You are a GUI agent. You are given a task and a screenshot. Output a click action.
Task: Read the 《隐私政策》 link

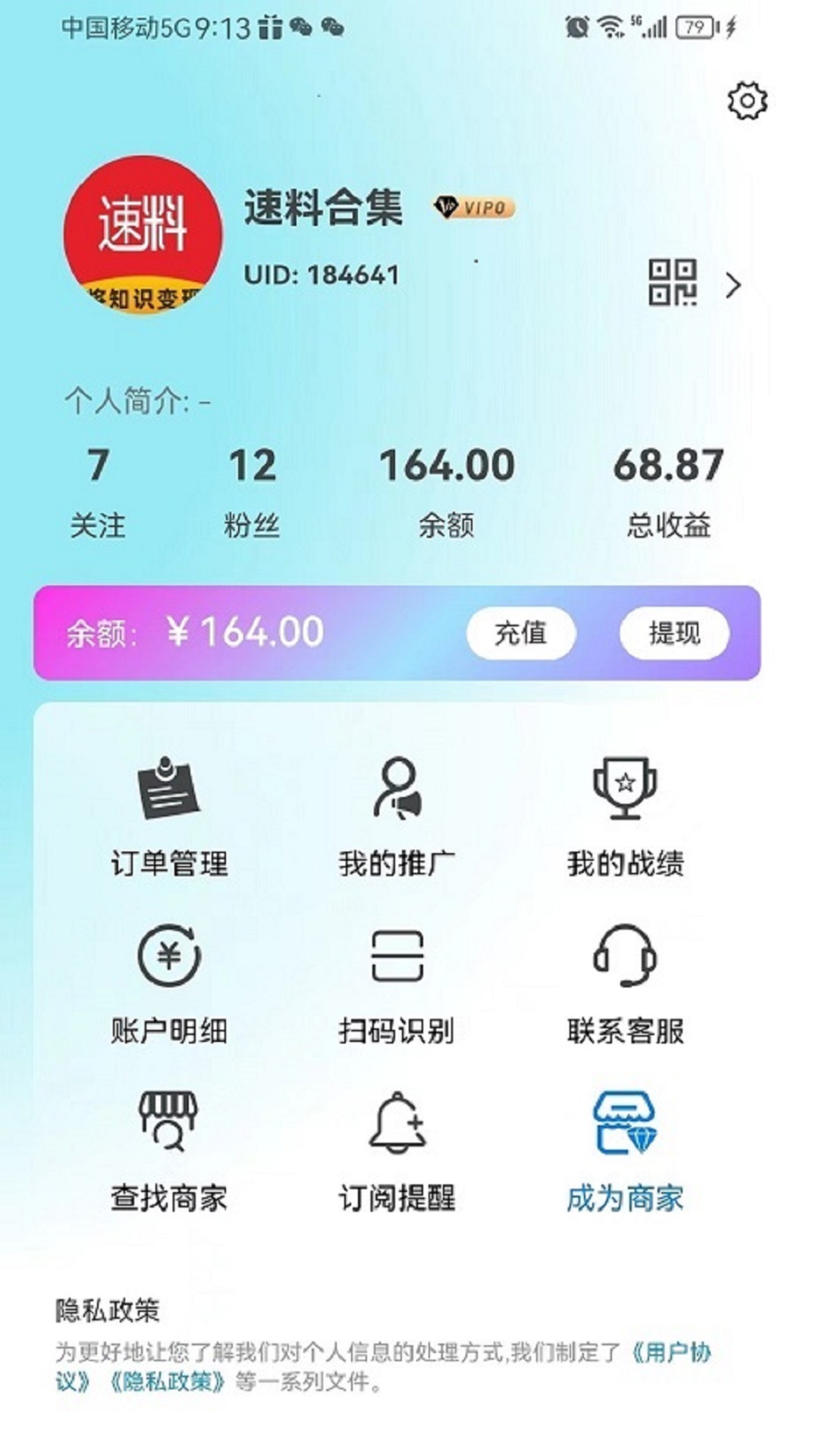coord(167,1382)
